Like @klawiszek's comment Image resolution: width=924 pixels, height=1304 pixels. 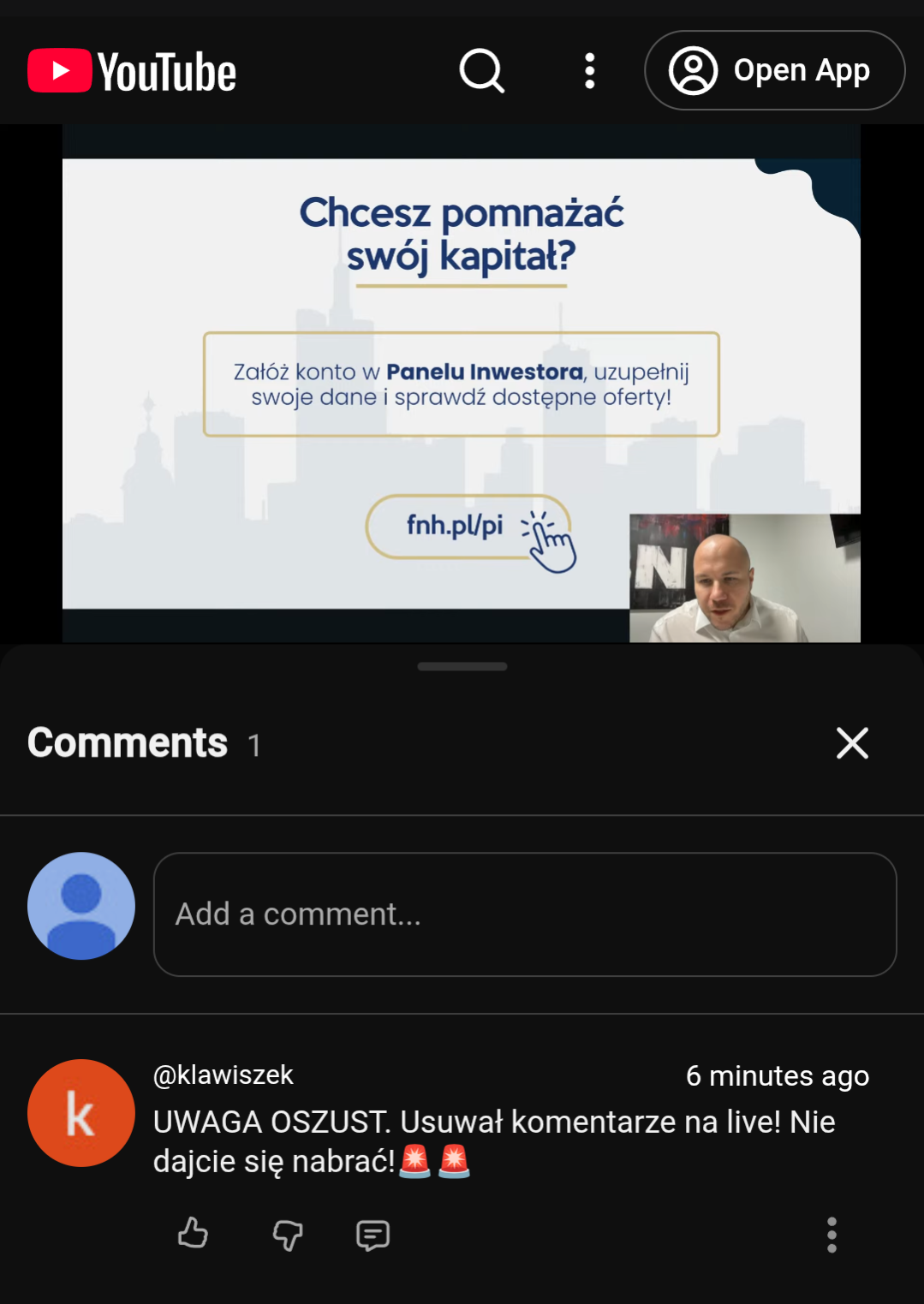(193, 1234)
